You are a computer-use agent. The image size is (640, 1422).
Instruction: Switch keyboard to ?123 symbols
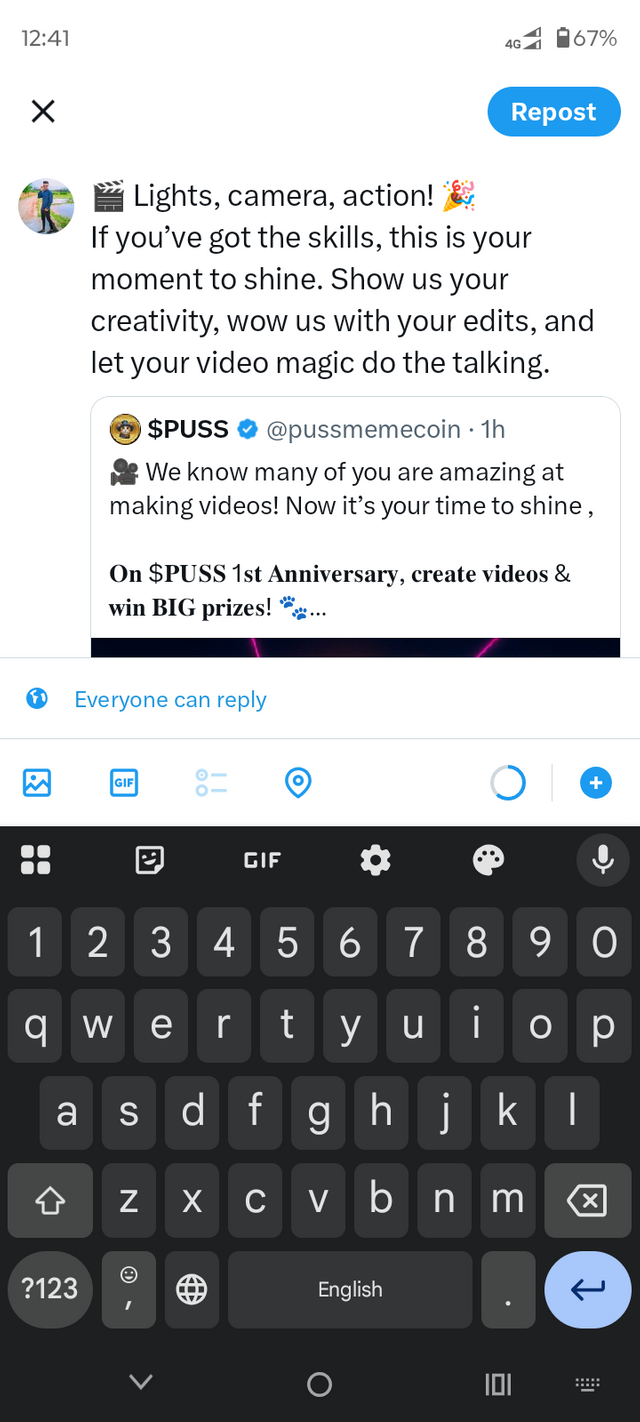tap(50, 1288)
